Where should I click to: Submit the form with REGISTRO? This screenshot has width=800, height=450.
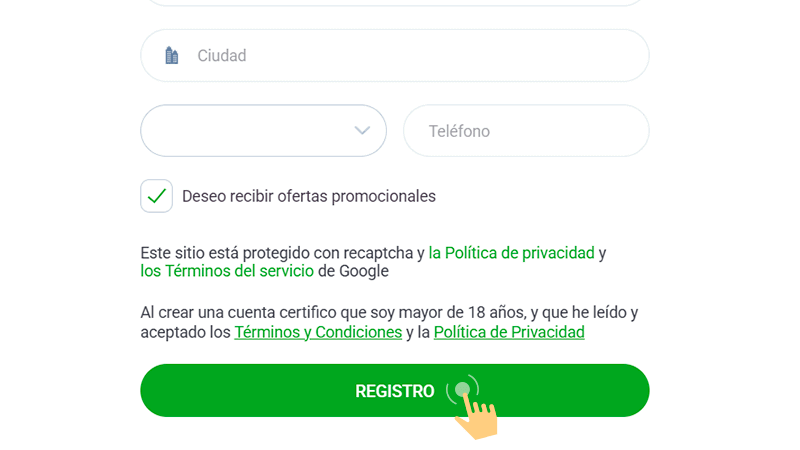[x=394, y=391]
